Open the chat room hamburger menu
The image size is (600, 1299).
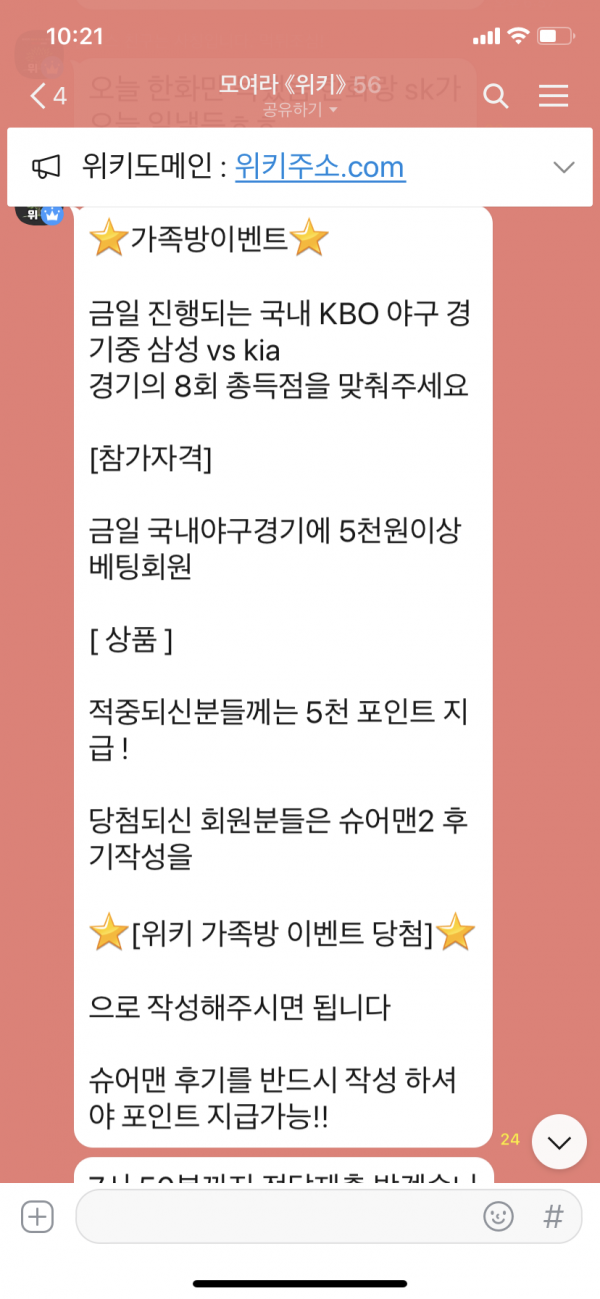pyautogui.click(x=553, y=96)
